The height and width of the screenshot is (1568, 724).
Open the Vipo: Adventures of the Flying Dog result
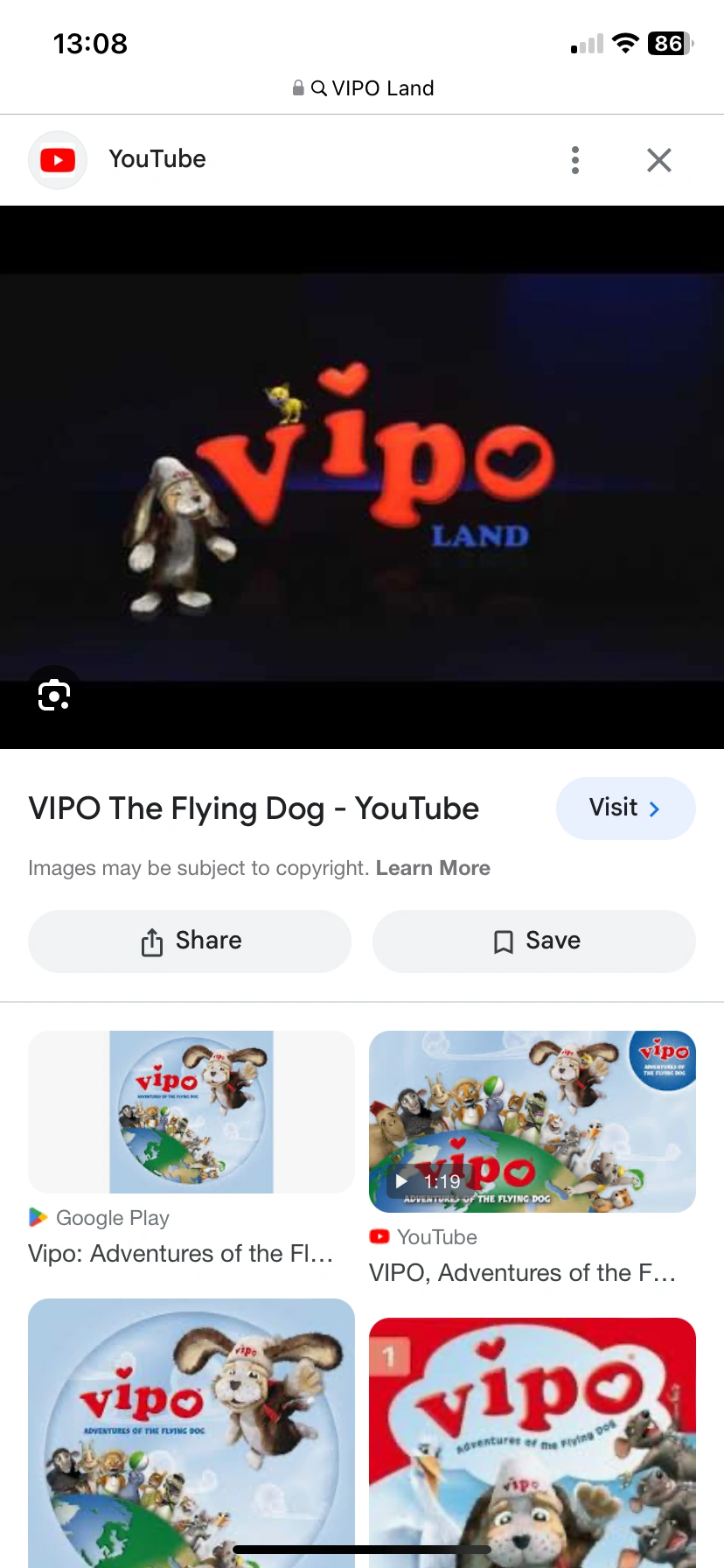pyautogui.click(x=191, y=1112)
